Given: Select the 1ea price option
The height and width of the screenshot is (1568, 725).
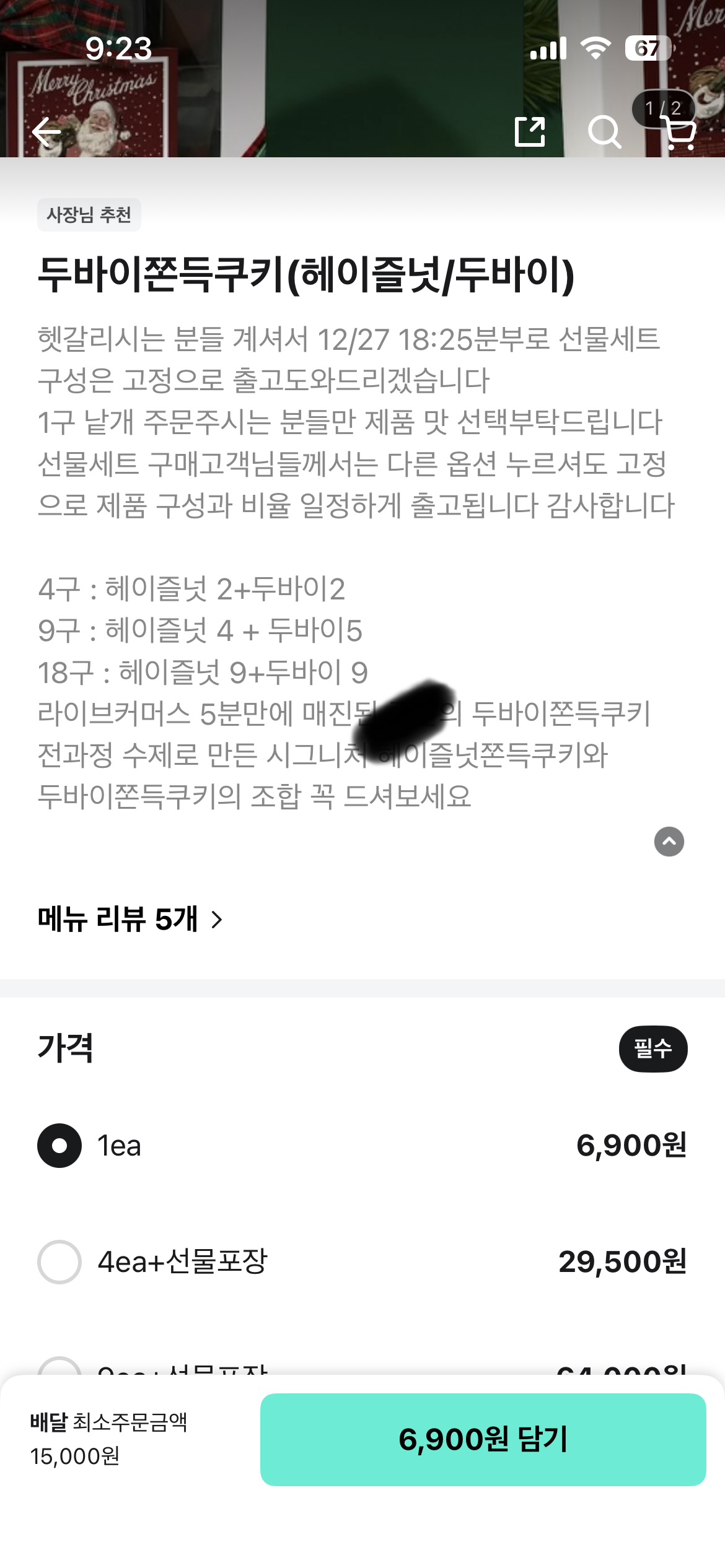Looking at the screenshot, I should pyautogui.click(x=59, y=1146).
